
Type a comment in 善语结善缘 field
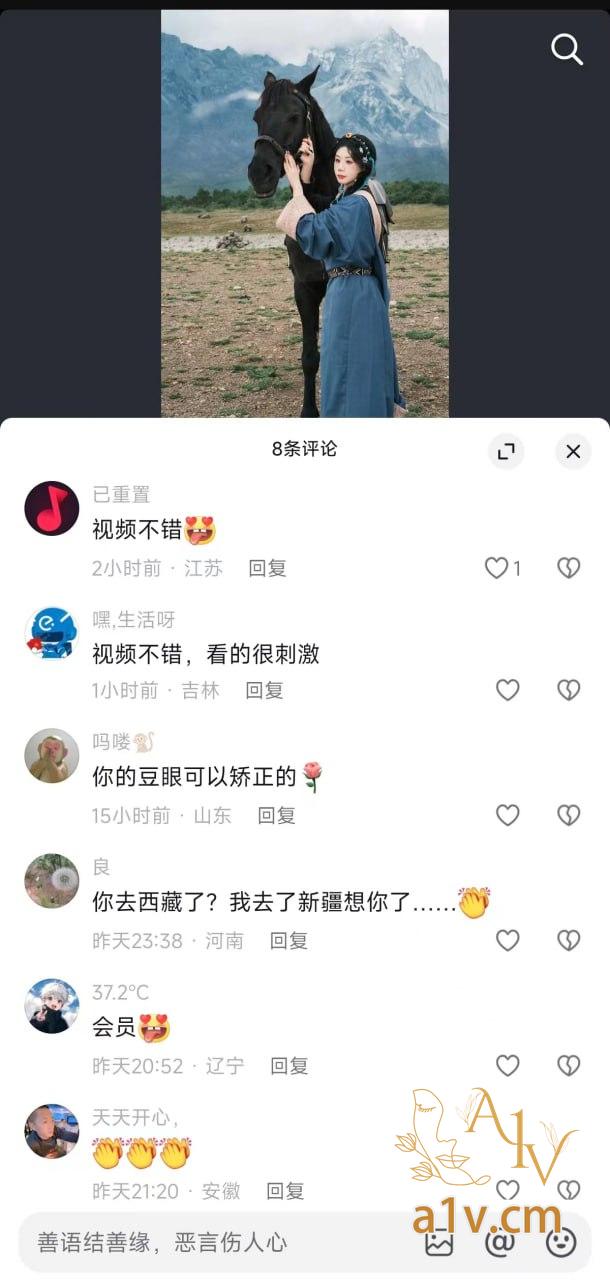point(200,1243)
